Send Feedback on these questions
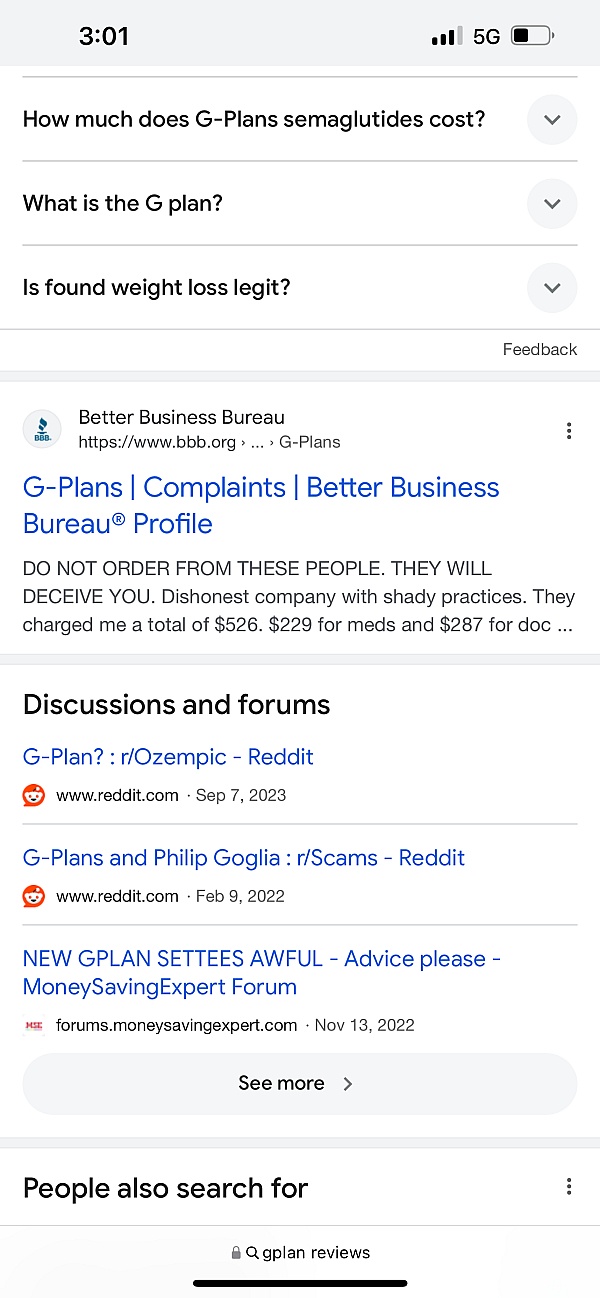600x1298 pixels. (539, 350)
